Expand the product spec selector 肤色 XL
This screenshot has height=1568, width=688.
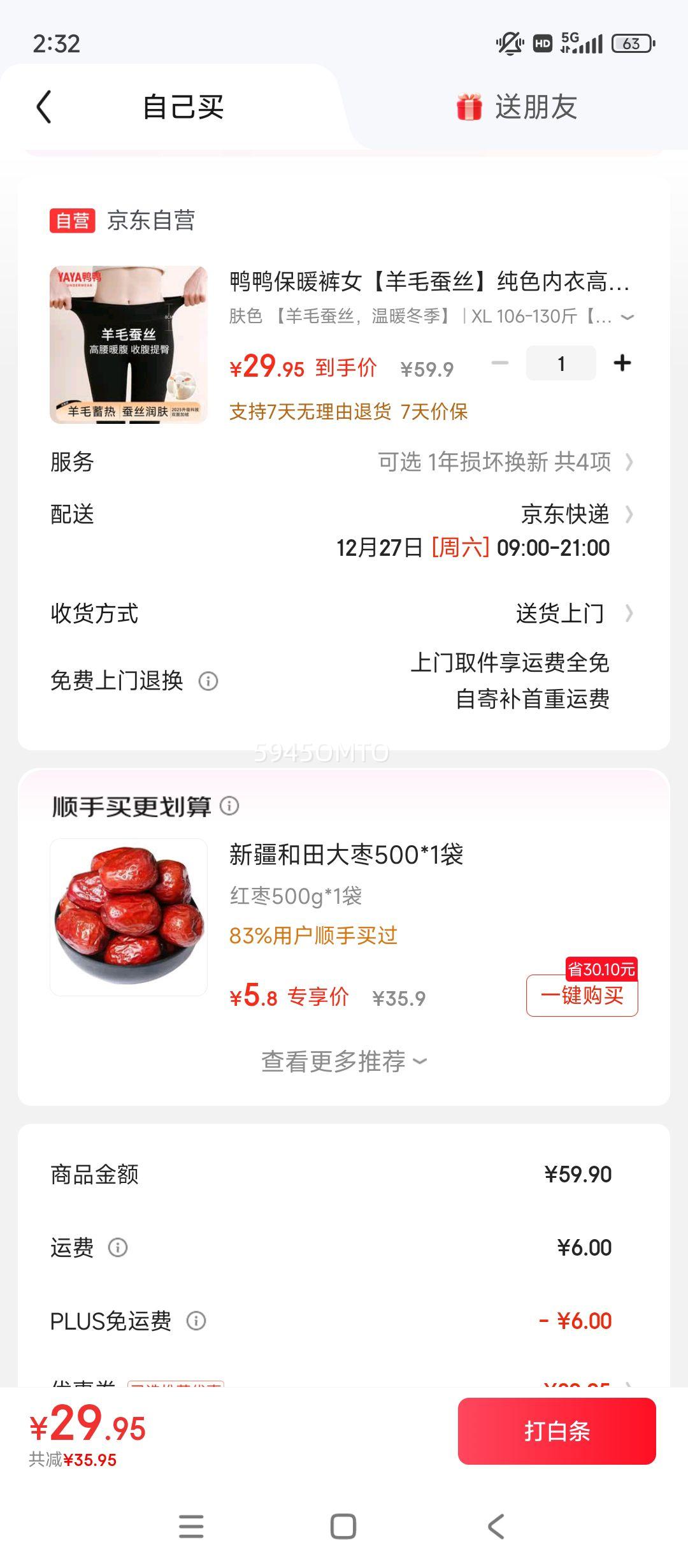[432, 316]
